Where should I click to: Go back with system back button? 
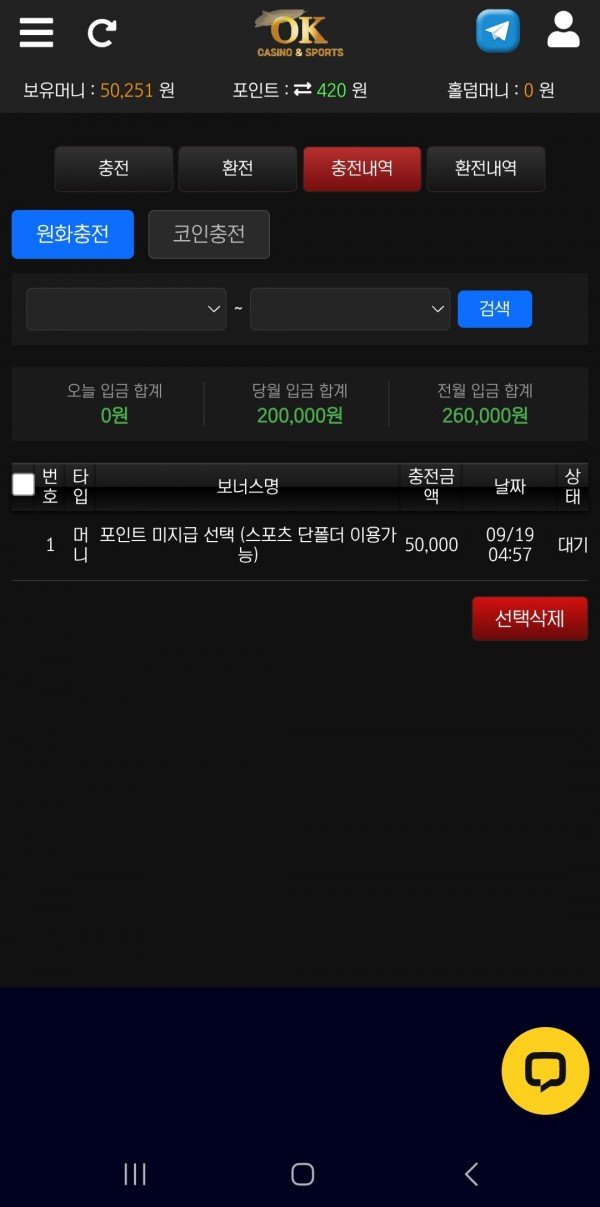tap(471, 1174)
